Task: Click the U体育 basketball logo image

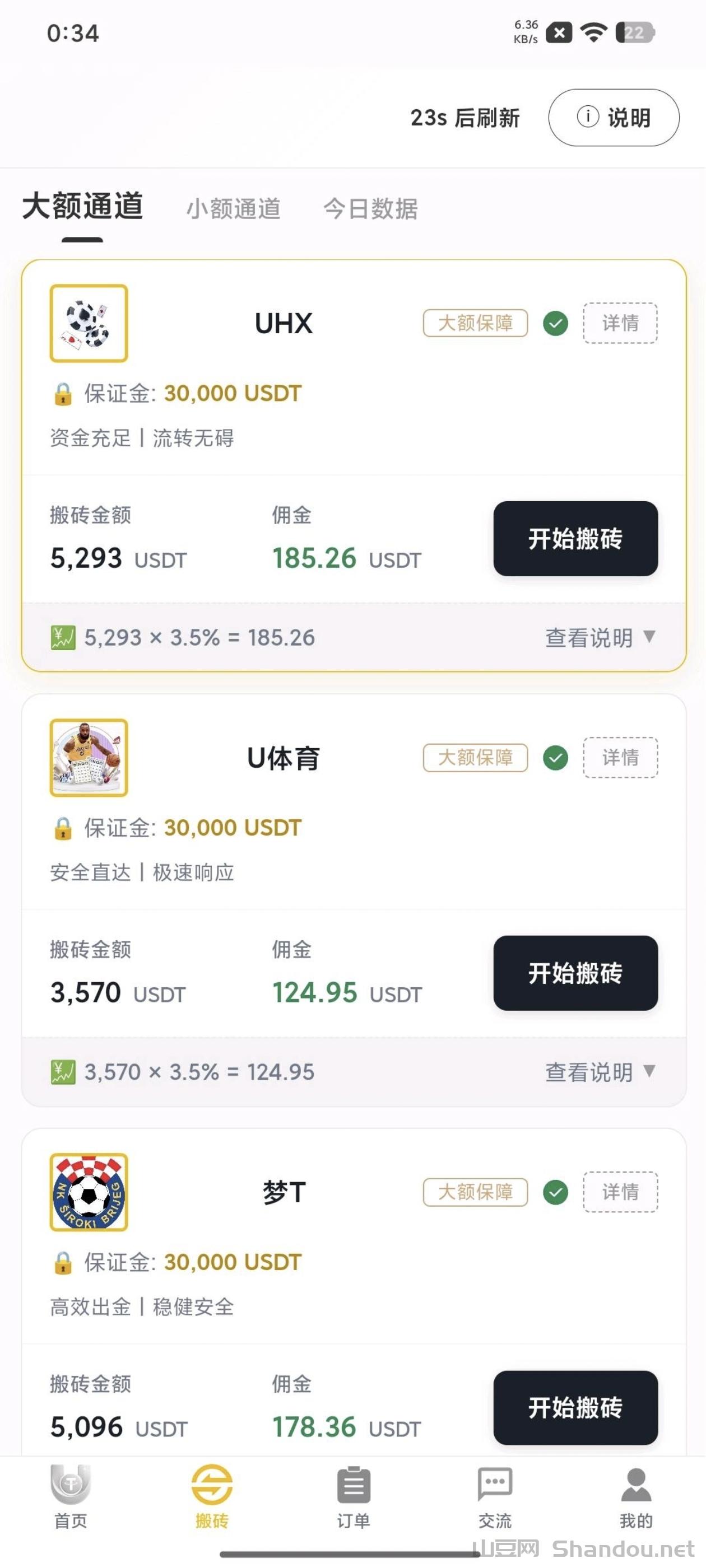Action: point(89,758)
